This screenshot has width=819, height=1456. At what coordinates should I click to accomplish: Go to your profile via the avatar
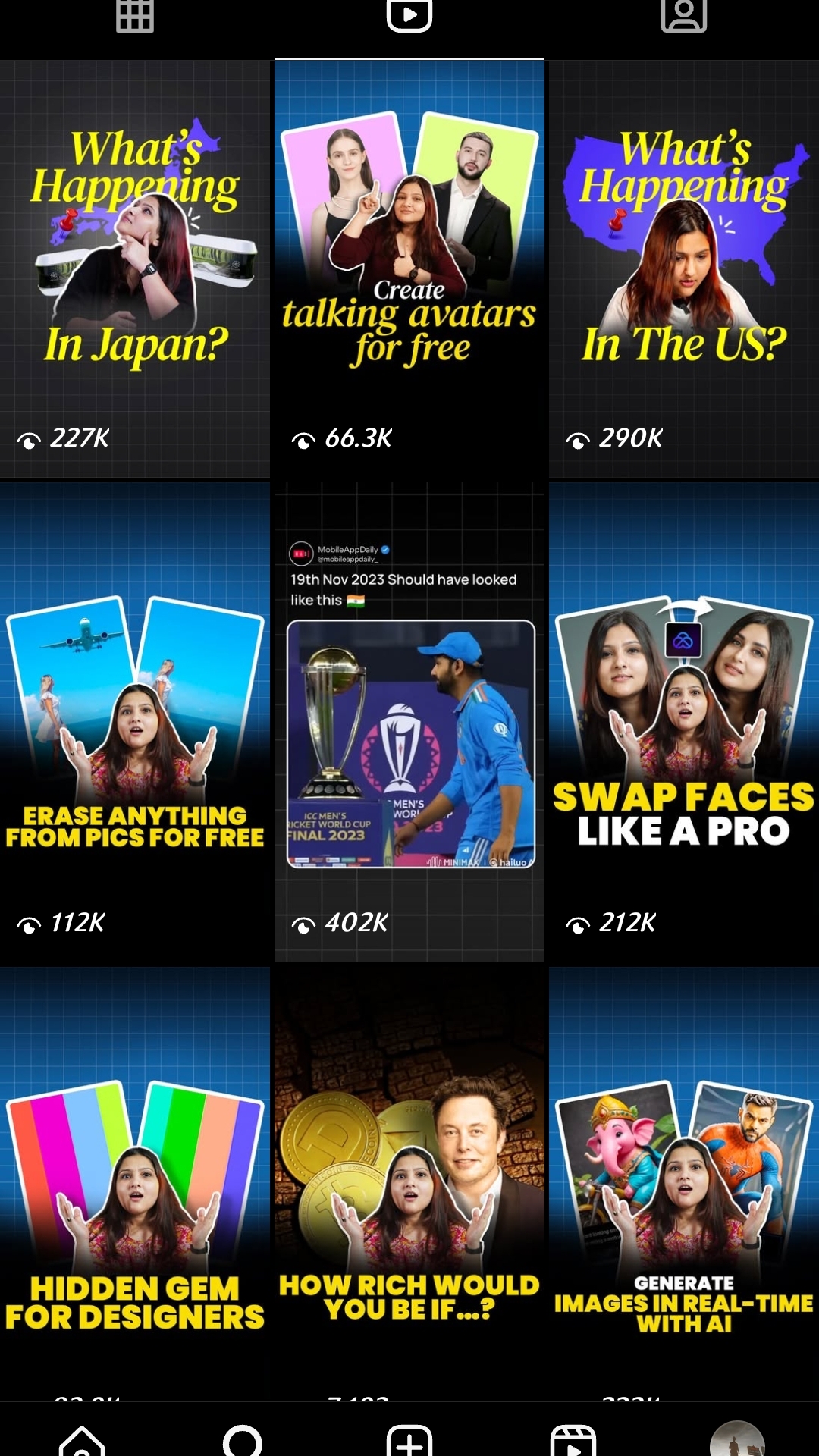pos(736,1439)
